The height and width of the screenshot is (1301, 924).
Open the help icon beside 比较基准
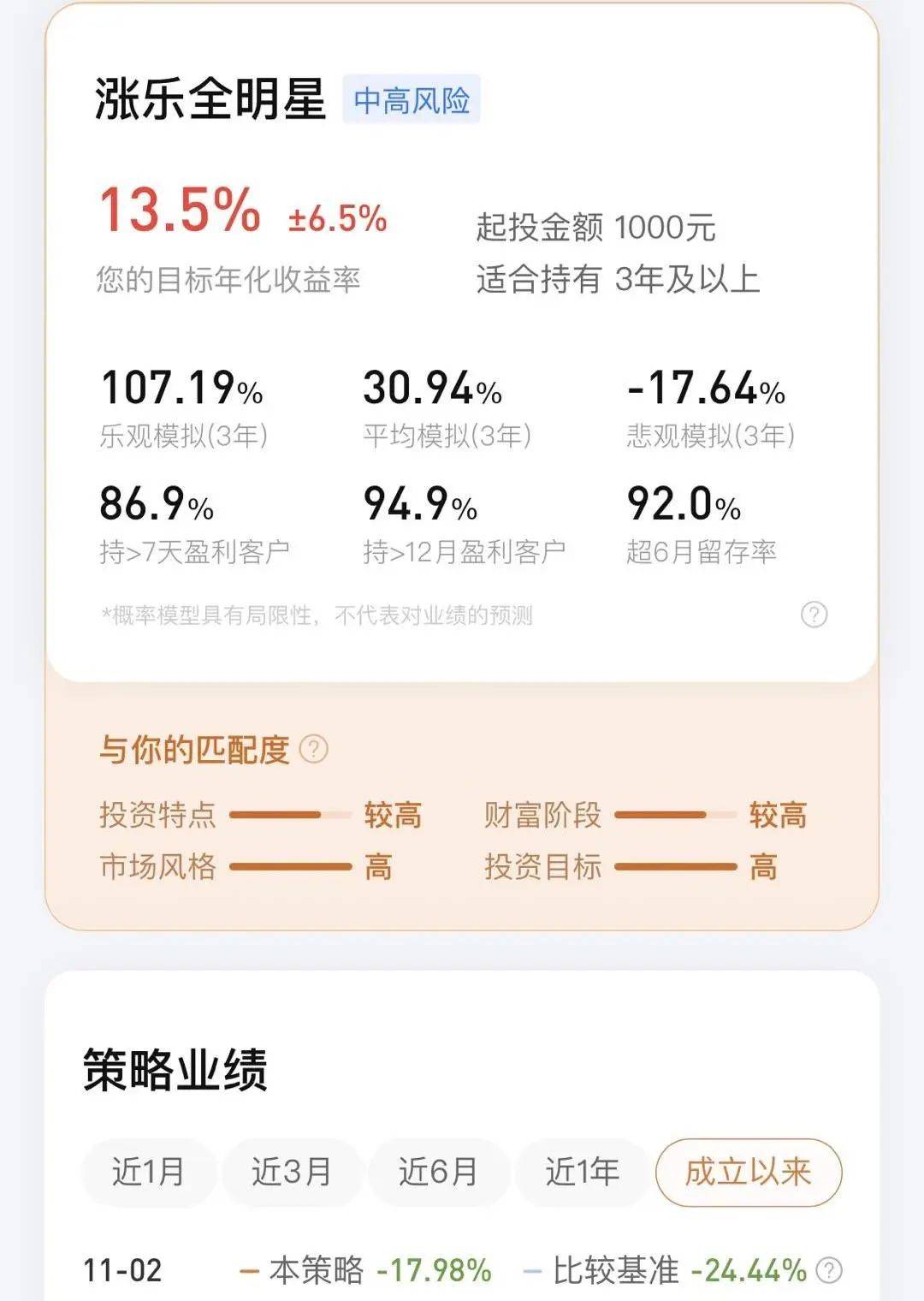828,1270
